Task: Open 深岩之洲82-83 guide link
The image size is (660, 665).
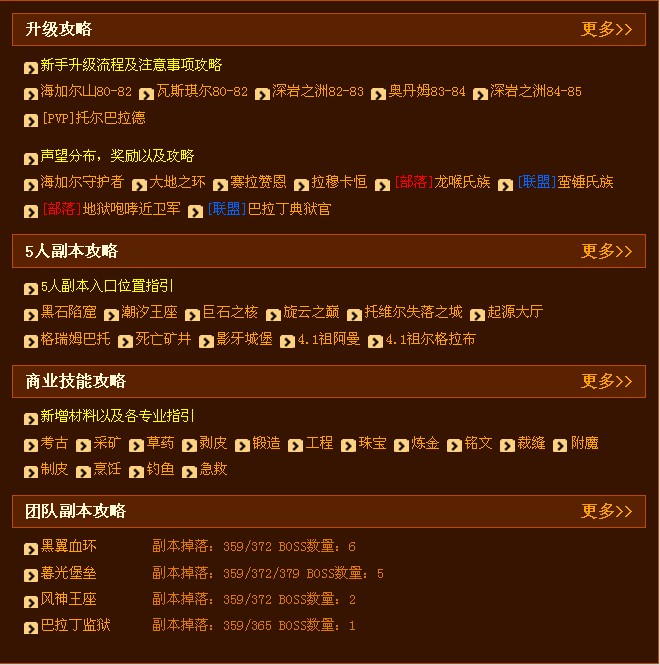Action: [318, 92]
